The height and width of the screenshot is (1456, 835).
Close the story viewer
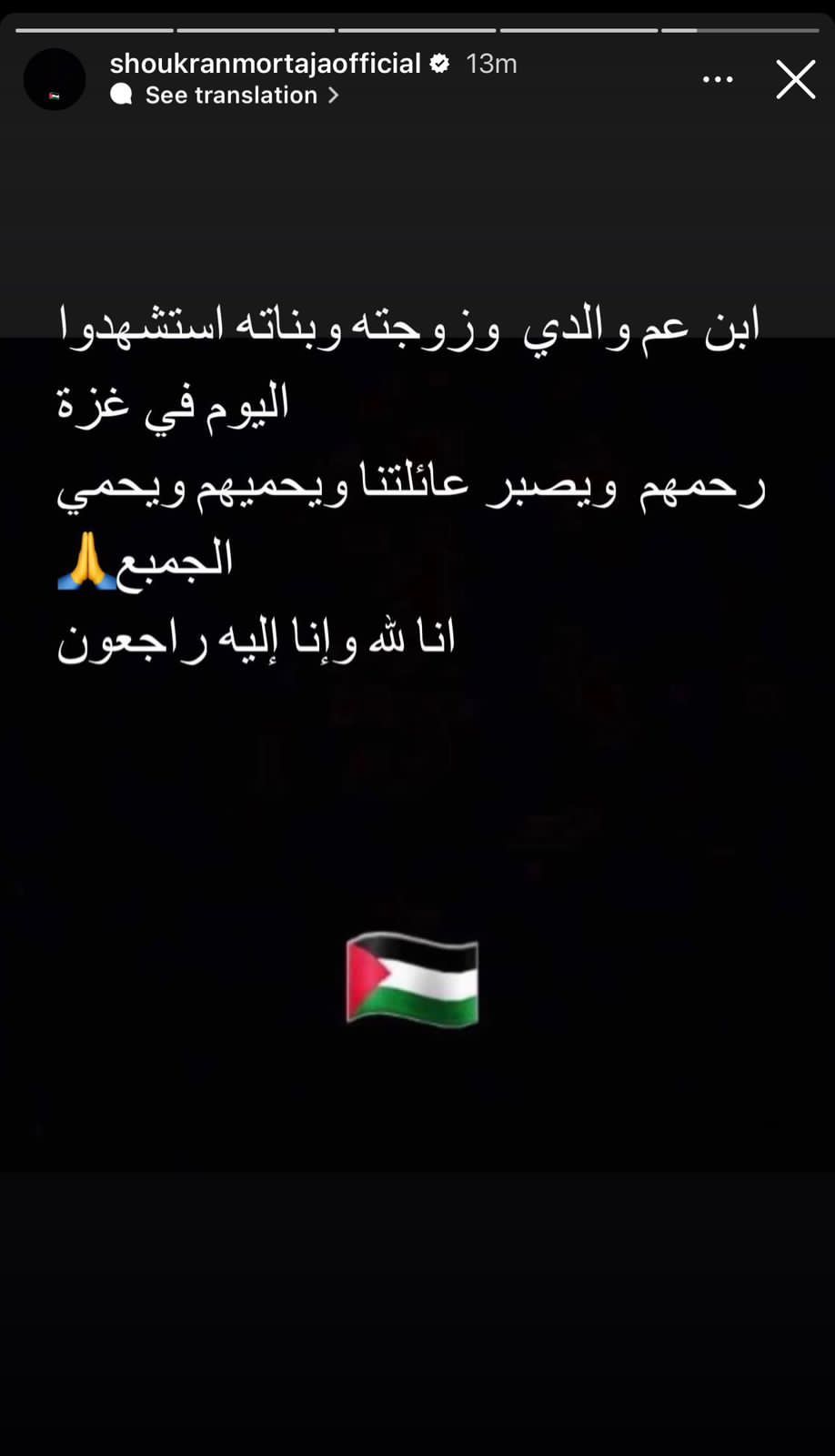pos(795,79)
